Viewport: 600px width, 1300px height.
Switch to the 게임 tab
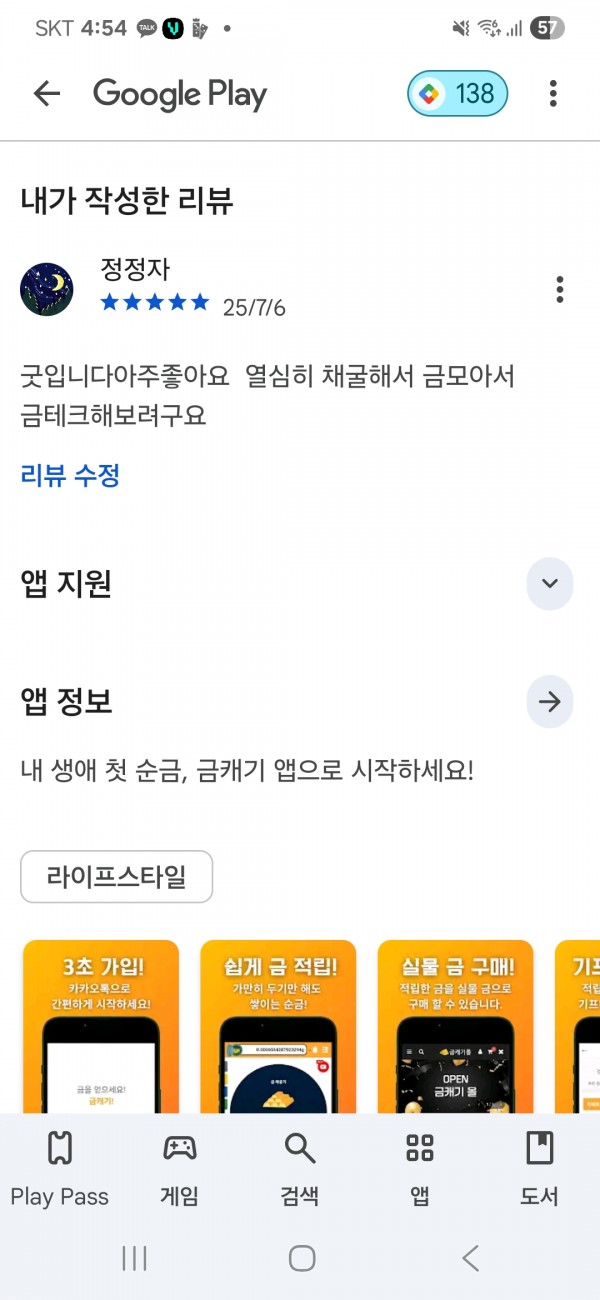click(180, 1170)
